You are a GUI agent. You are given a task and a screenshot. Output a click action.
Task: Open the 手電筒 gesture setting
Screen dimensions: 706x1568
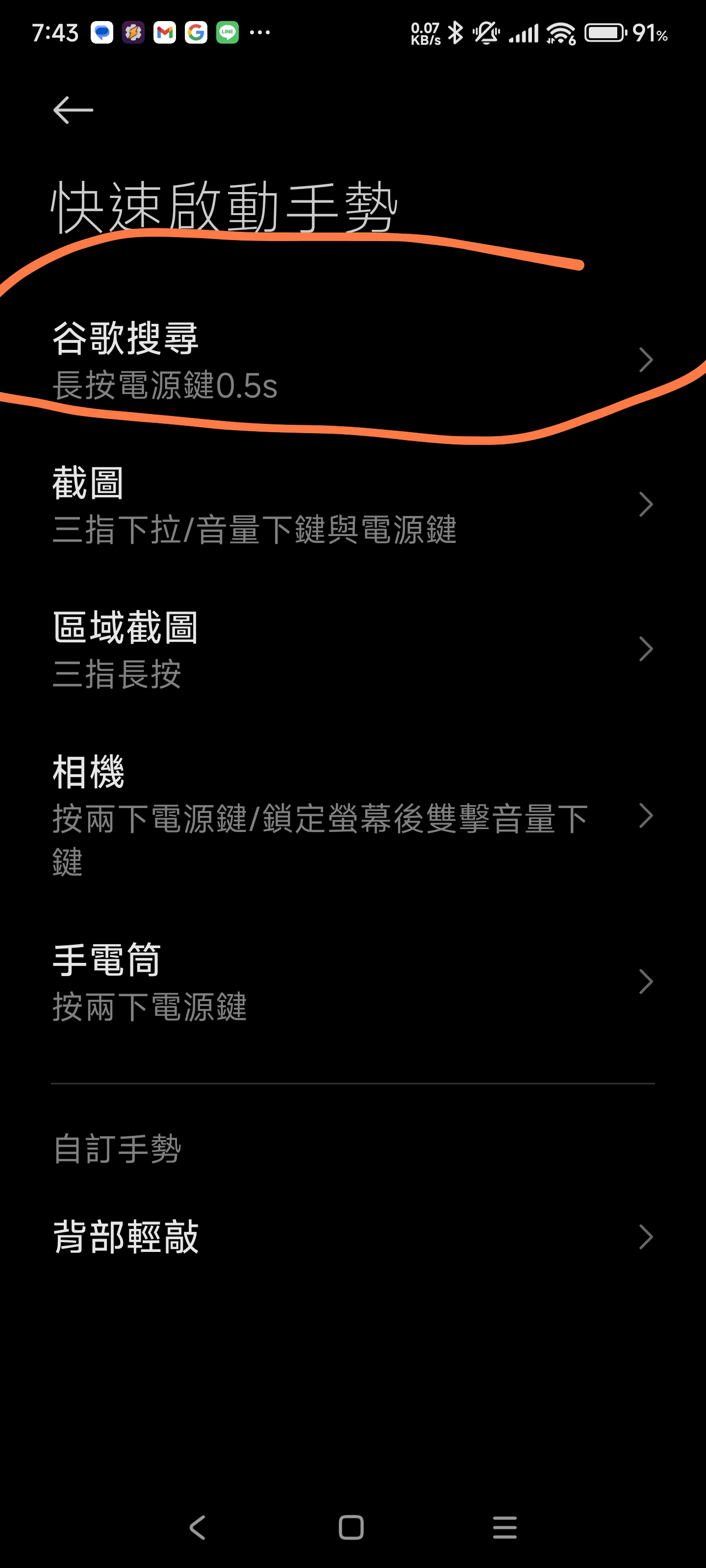(x=352, y=982)
